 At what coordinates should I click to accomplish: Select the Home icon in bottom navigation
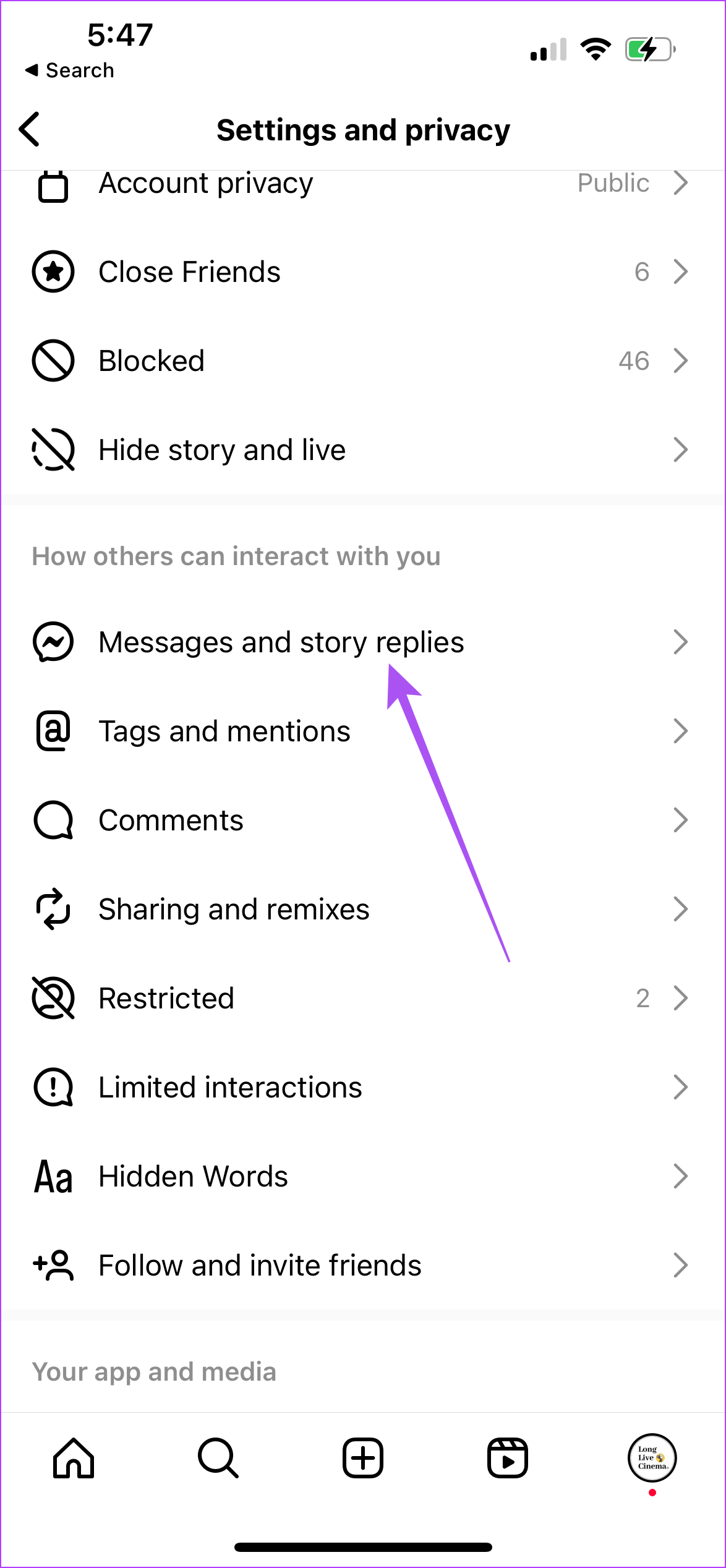pyautogui.click(x=72, y=1459)
